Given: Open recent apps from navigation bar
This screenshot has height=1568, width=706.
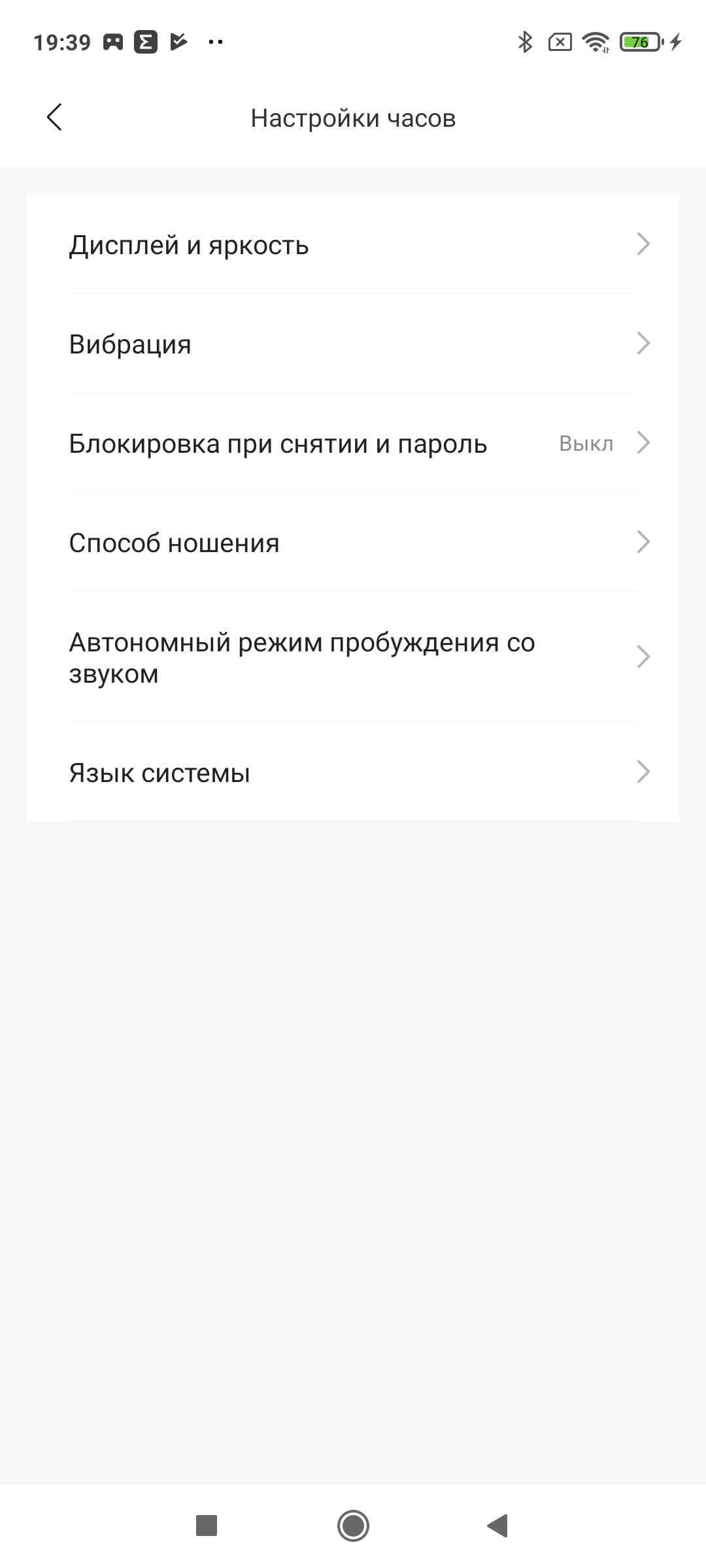Looking at the screenshot, I should pyautogui.click(x=207, y=1526).
